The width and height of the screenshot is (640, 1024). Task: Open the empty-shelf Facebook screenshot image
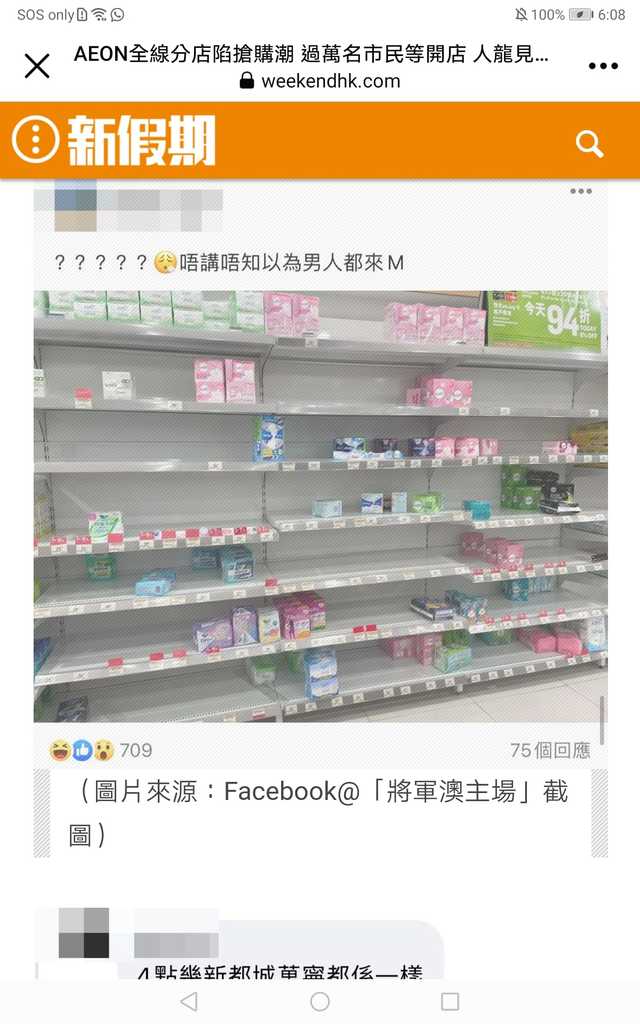click(x=320, y=506)
